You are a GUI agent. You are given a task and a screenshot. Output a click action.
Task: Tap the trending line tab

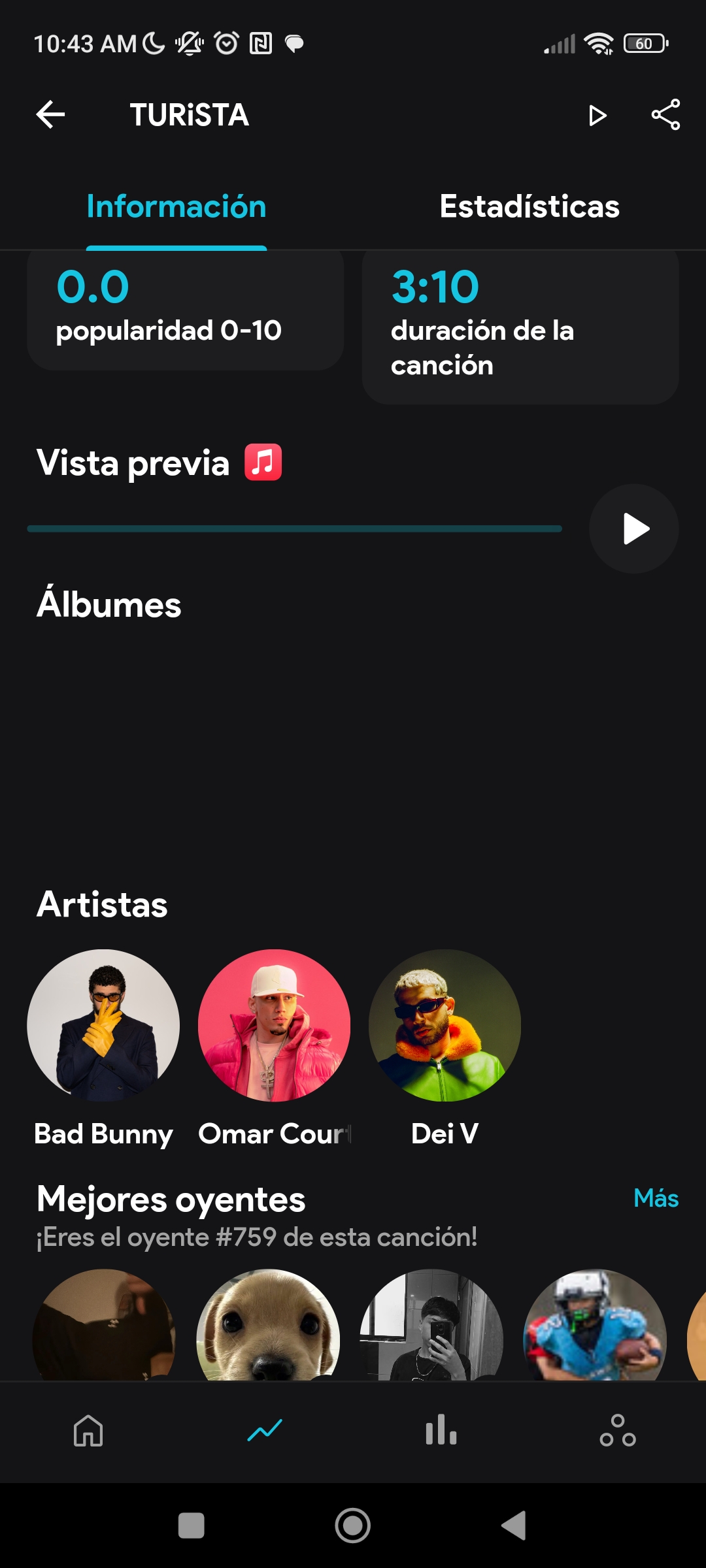point(265,1431)
